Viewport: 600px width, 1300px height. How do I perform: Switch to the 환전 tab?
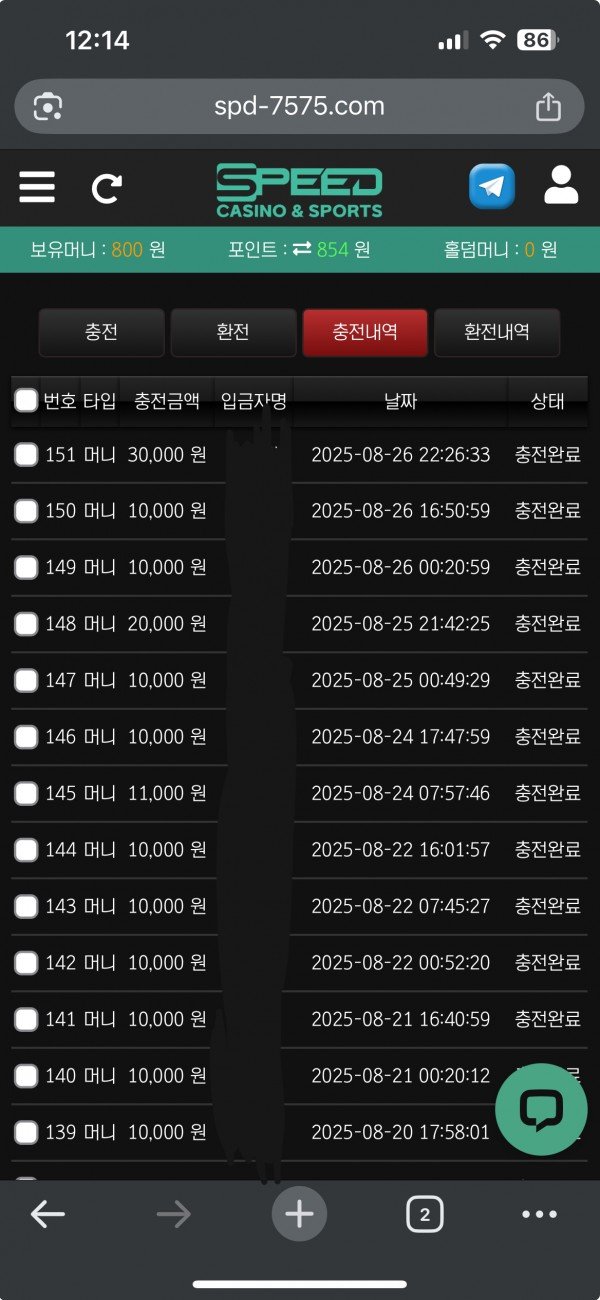[x=233, y=332]
